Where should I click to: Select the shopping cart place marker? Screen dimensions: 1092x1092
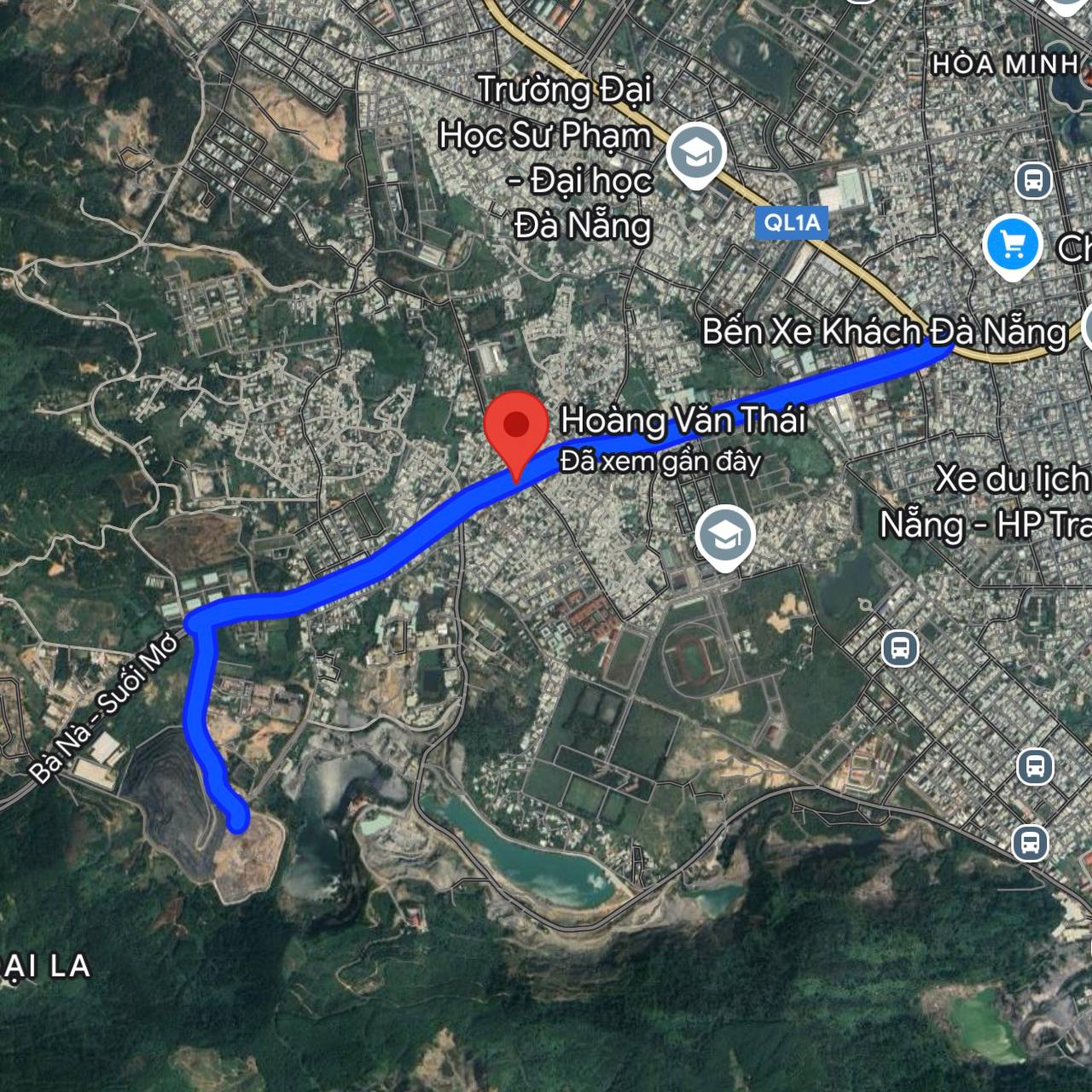[x=1013, y=246]
